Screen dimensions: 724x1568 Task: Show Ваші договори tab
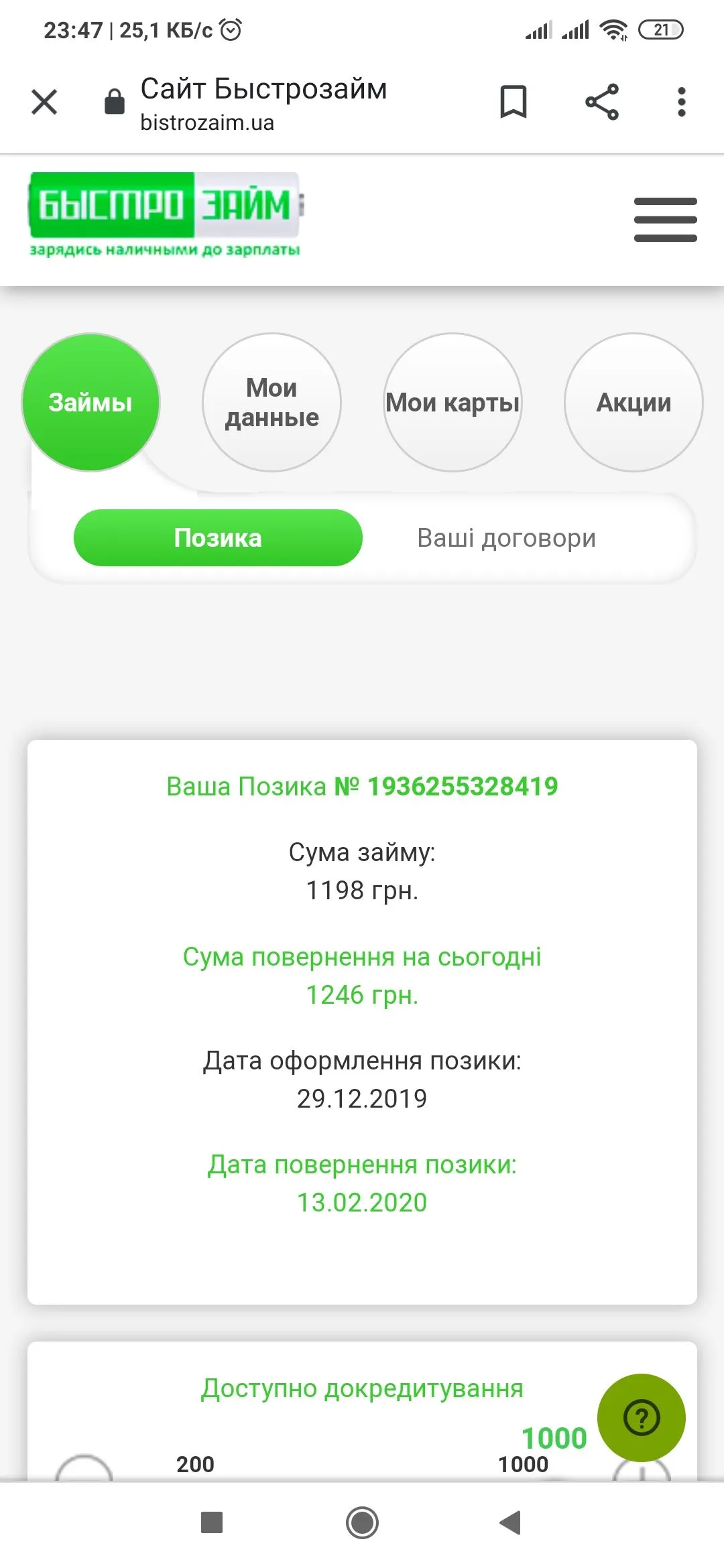click(x=506, y=538)
